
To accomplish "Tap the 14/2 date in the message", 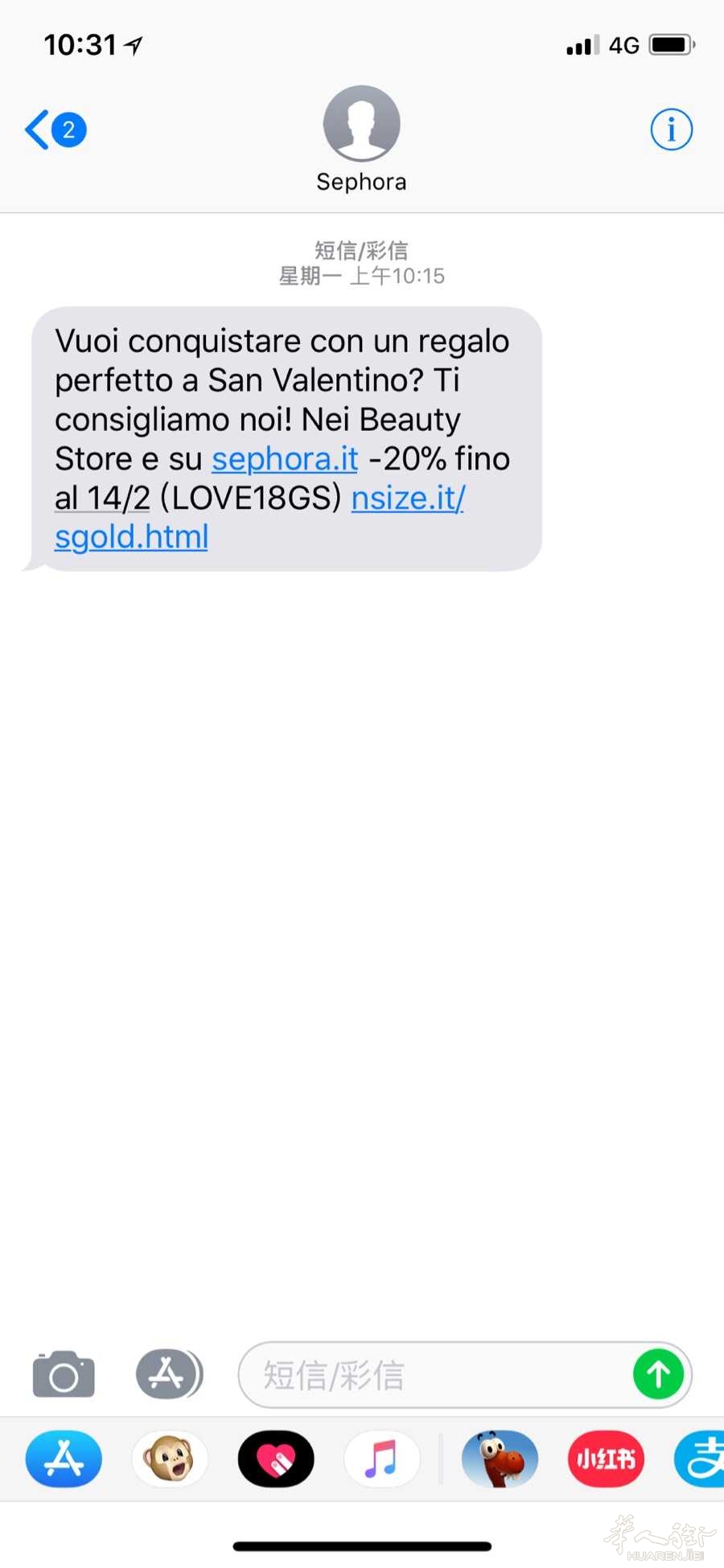I will [118, 499].
